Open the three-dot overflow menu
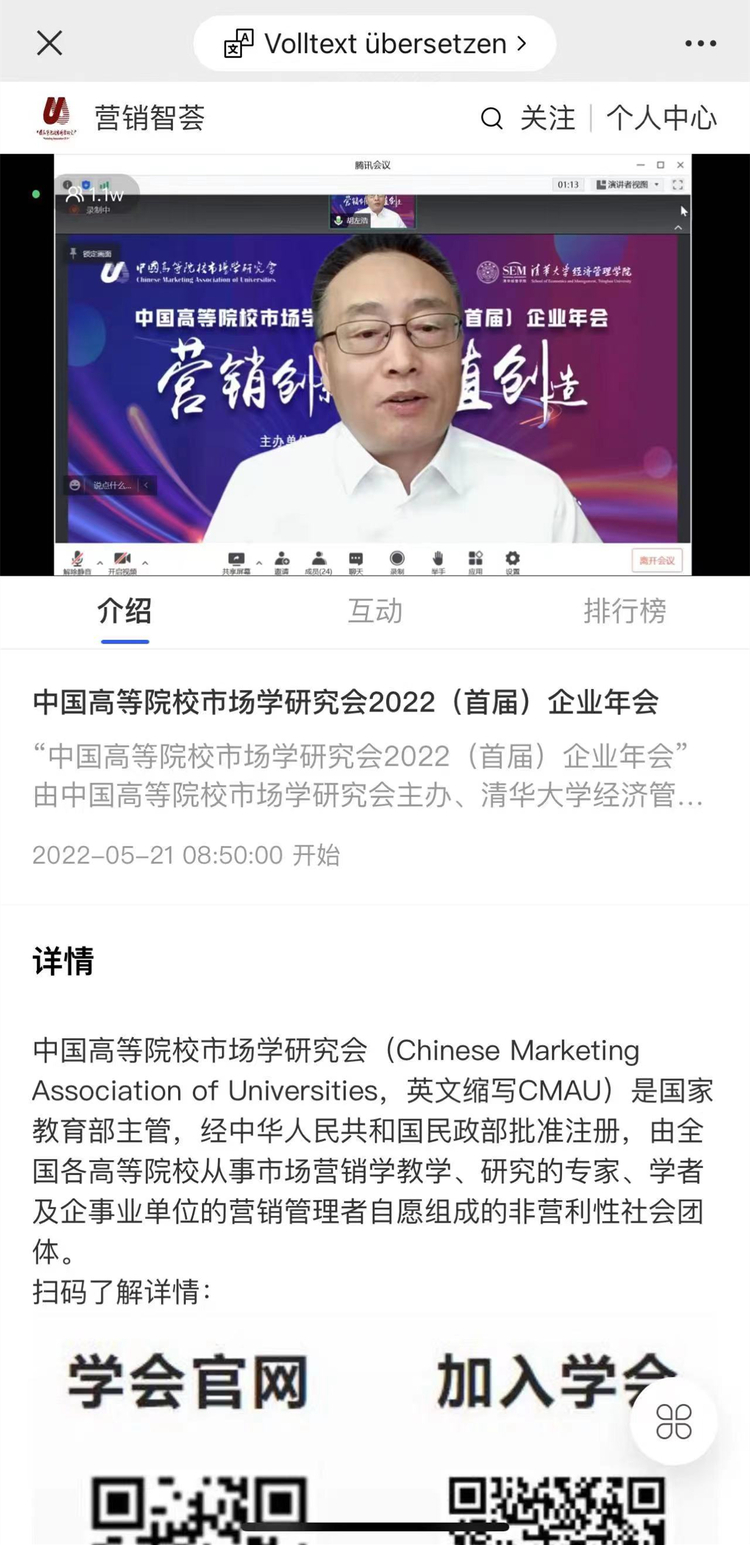This screenshot has width=750, height=1545. (x=700, y=43)
